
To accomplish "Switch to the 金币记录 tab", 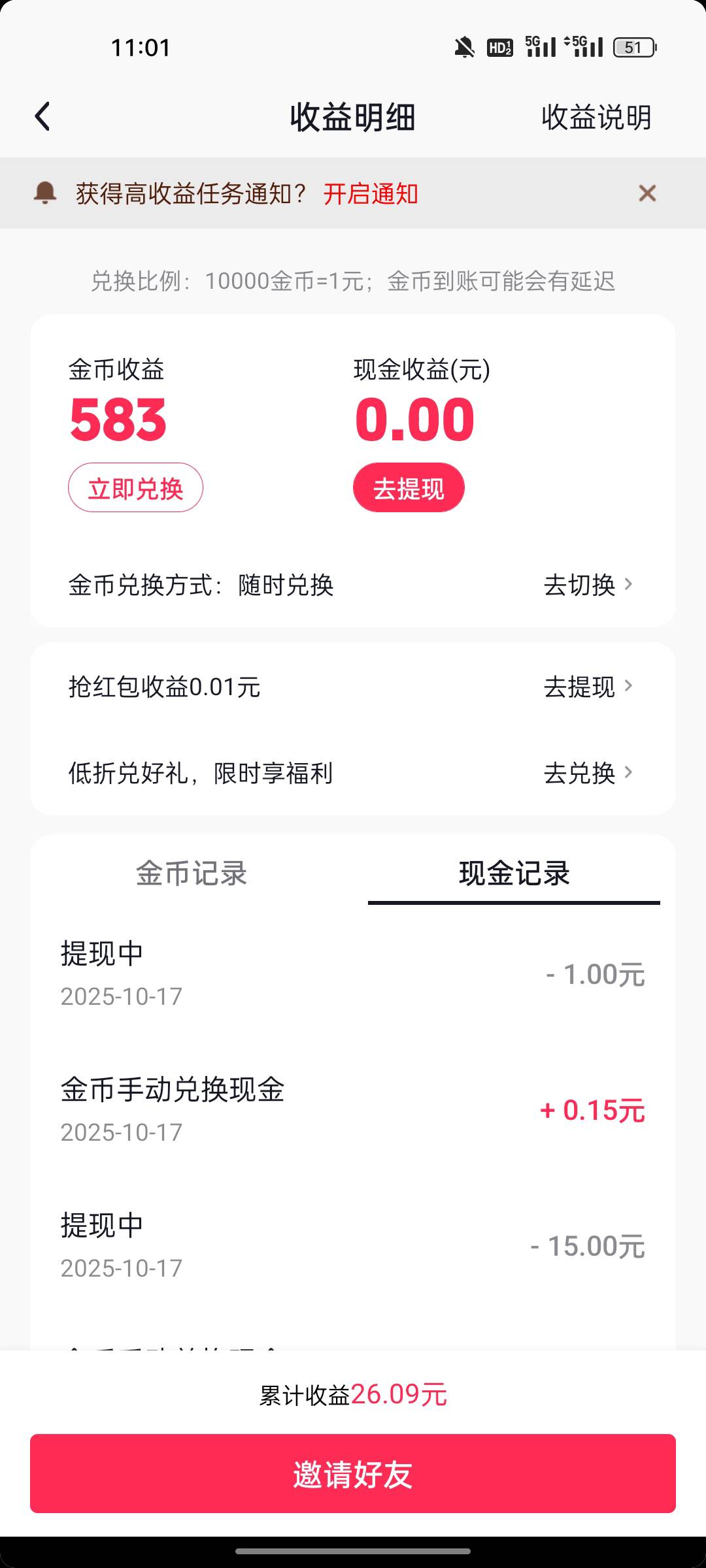I will [x=192, y=873].
